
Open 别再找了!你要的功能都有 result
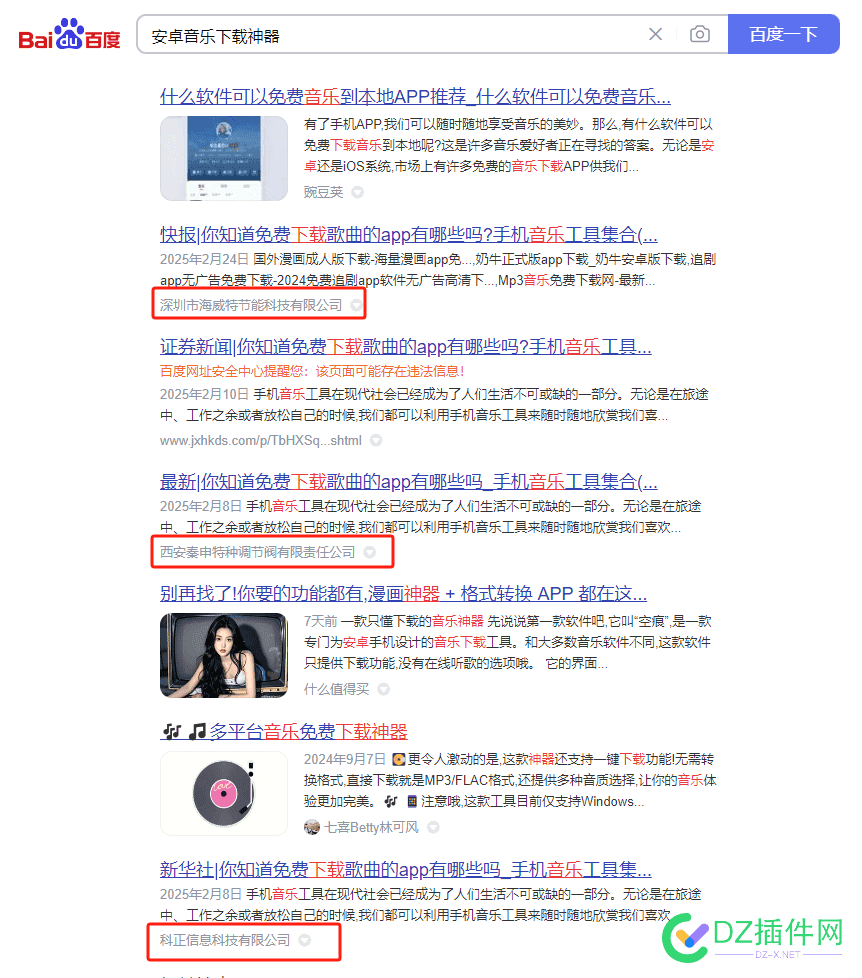tap(403, 593)
